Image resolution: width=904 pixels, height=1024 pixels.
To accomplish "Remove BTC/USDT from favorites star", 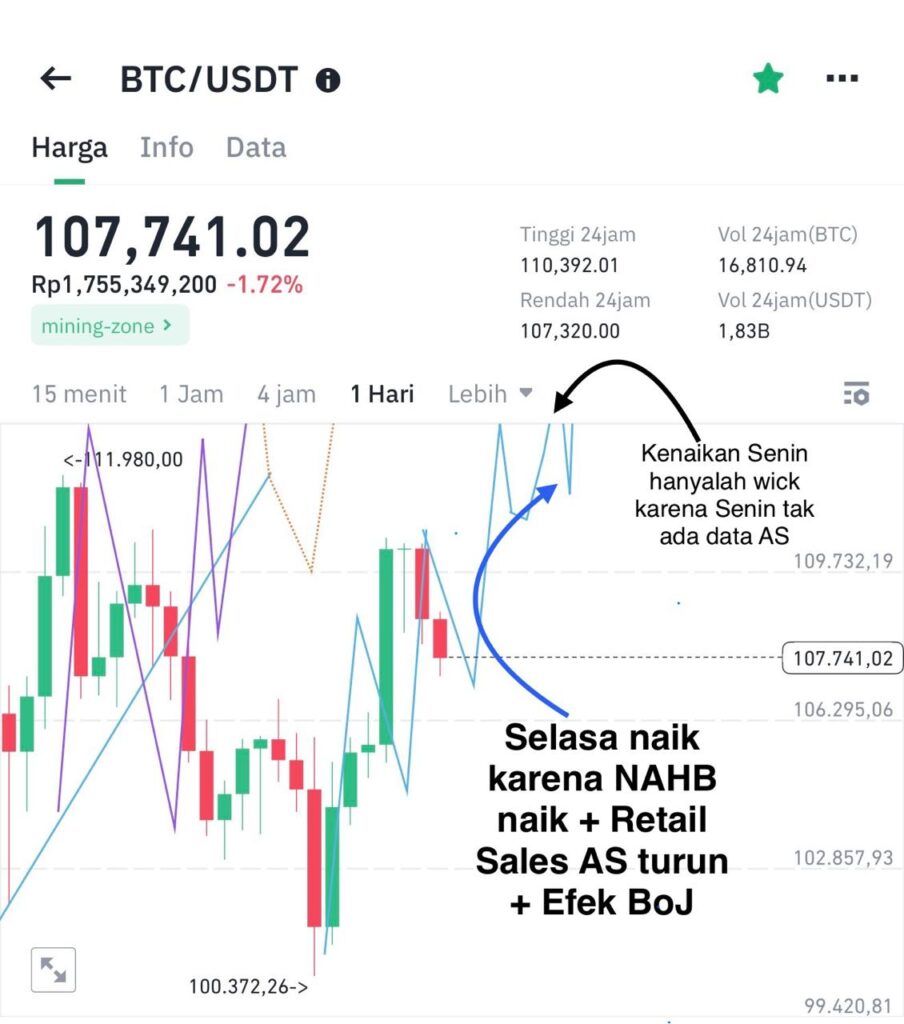I will click(x=768, y=79).
